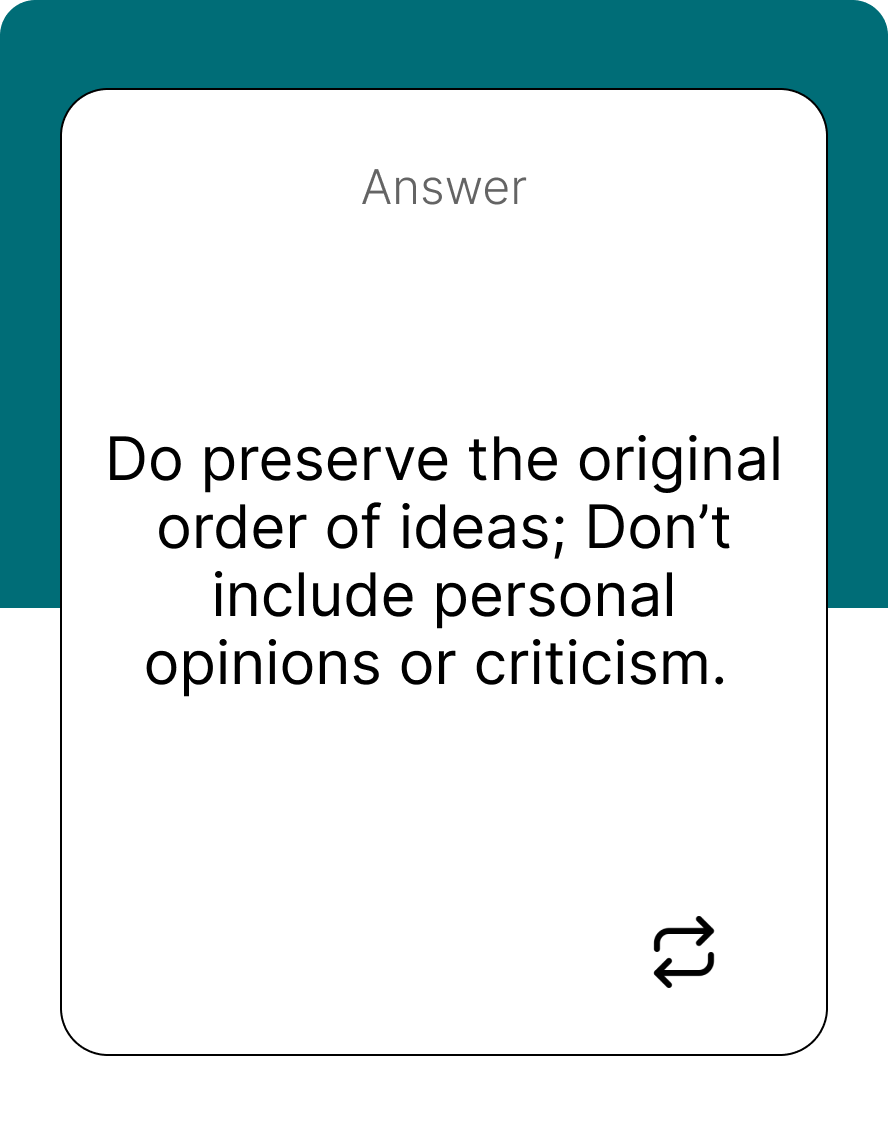
Task: Flip the answer card back over
Action: pos(684,951)
